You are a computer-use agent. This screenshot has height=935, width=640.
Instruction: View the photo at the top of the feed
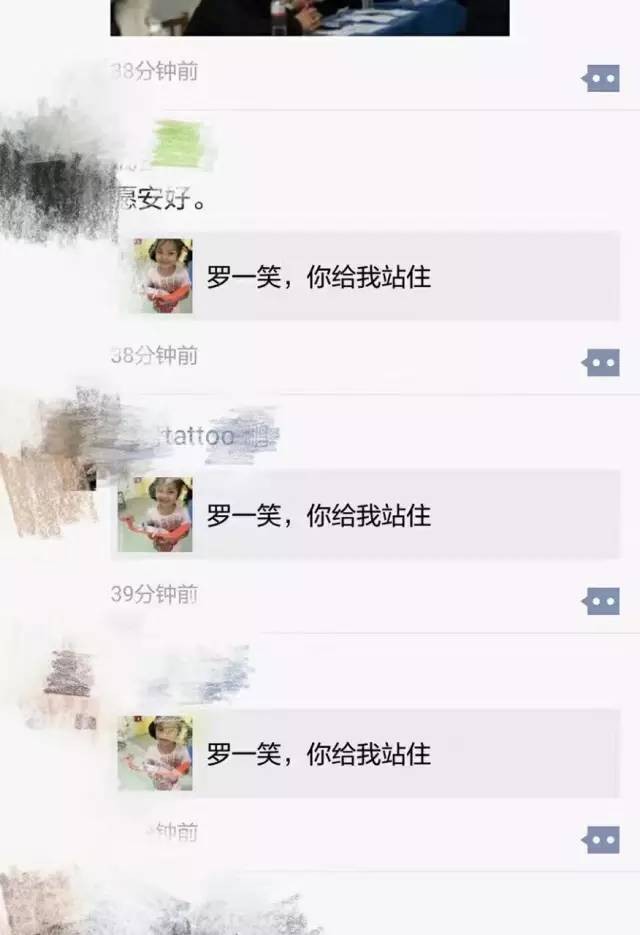[309, 17]
